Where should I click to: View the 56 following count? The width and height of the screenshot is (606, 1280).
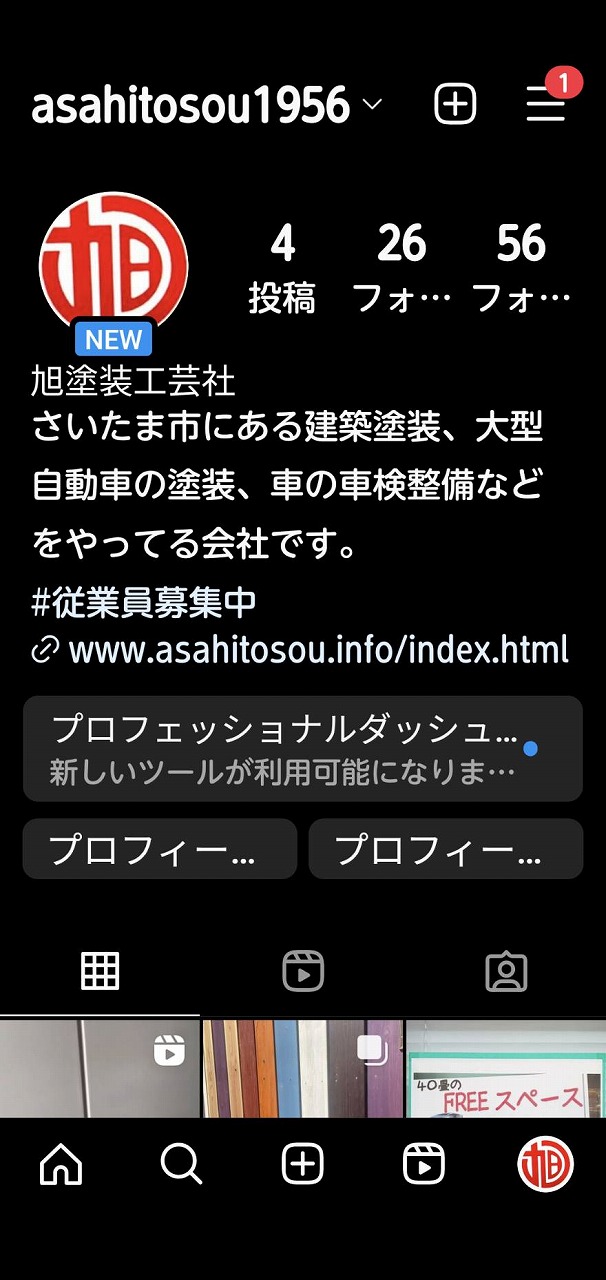point(521,266)
